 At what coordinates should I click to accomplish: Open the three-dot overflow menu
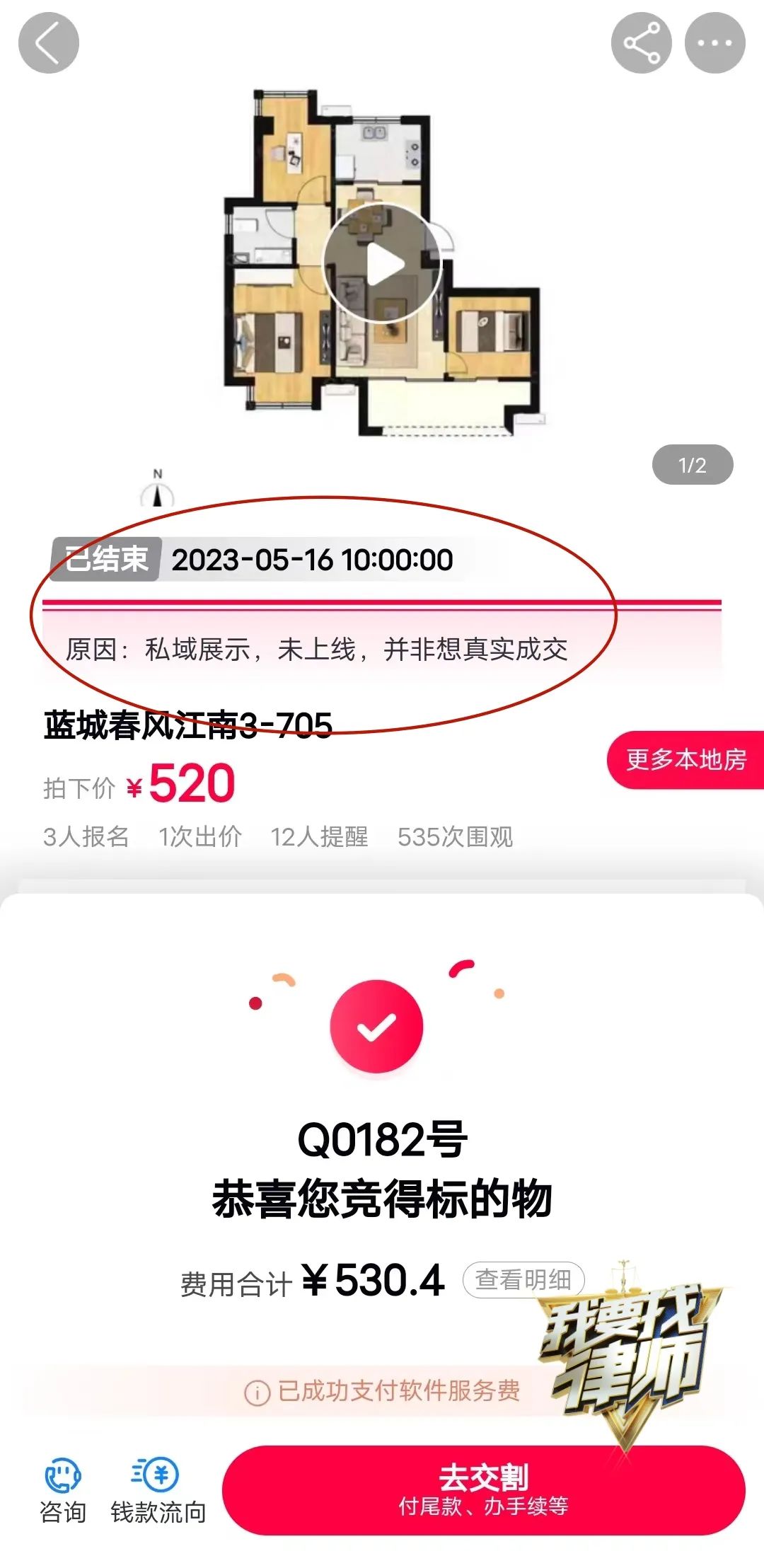(714, 43)
